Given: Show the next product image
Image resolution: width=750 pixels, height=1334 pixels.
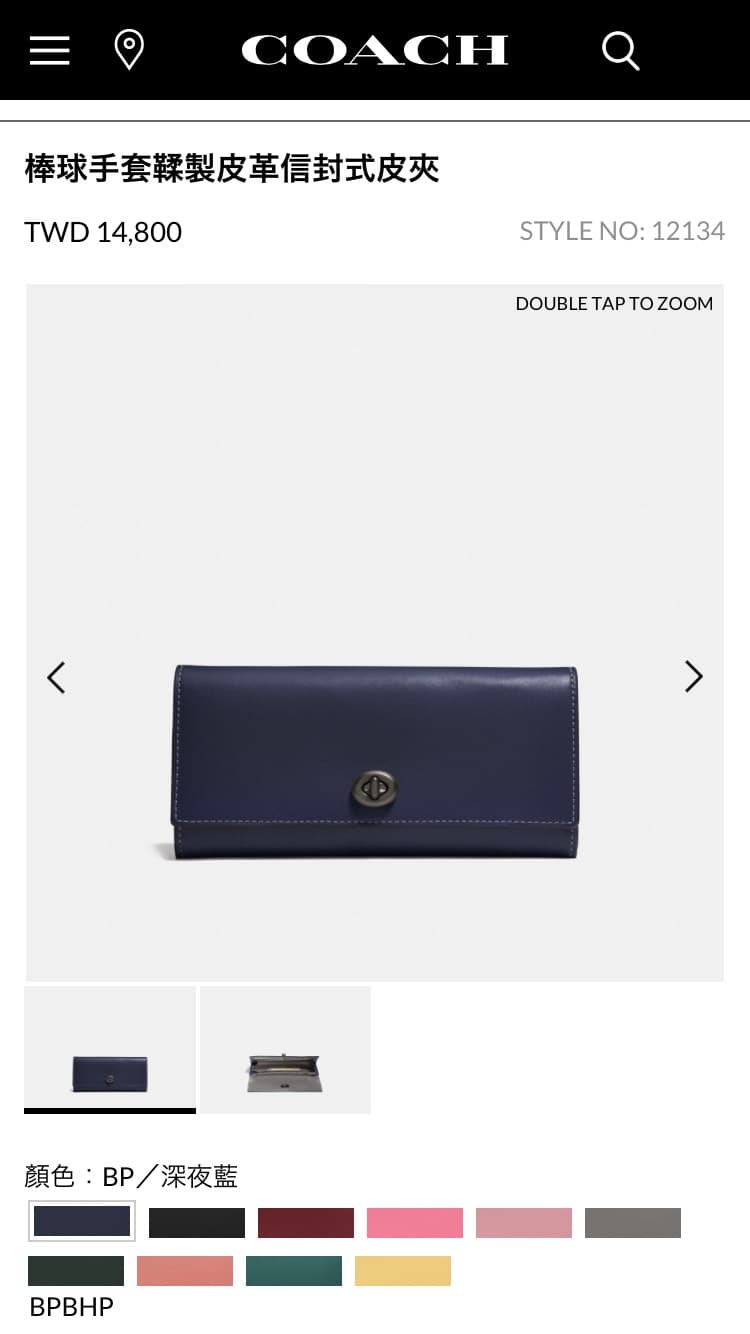Looking at the screenshot, I should pos(693,677).
